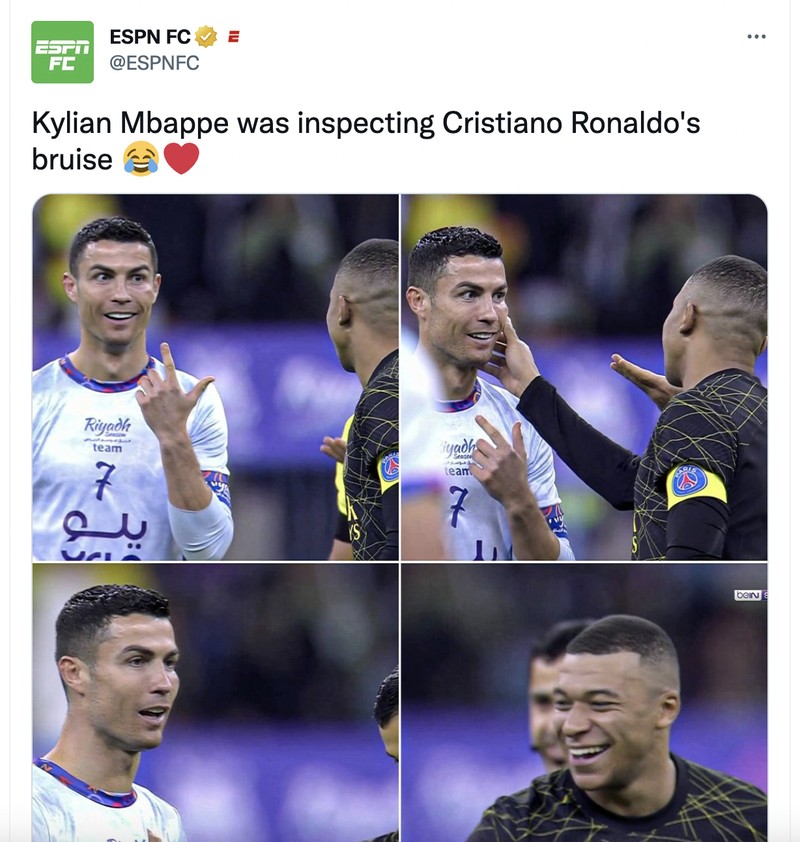Click the word 'bruise' in the caption
800x842 pixels.
coord(72,156)
